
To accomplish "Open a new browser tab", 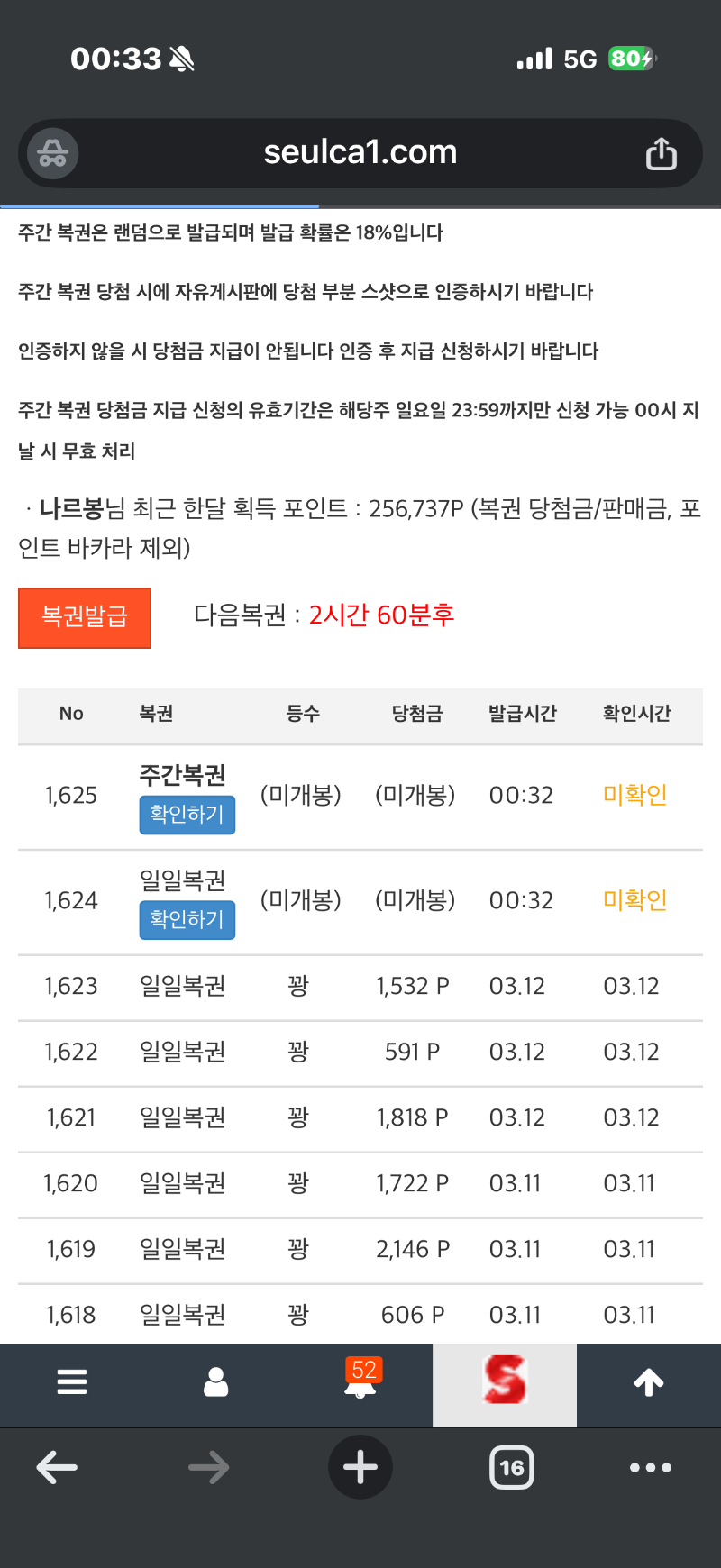I will click(x=360, y=1468).
